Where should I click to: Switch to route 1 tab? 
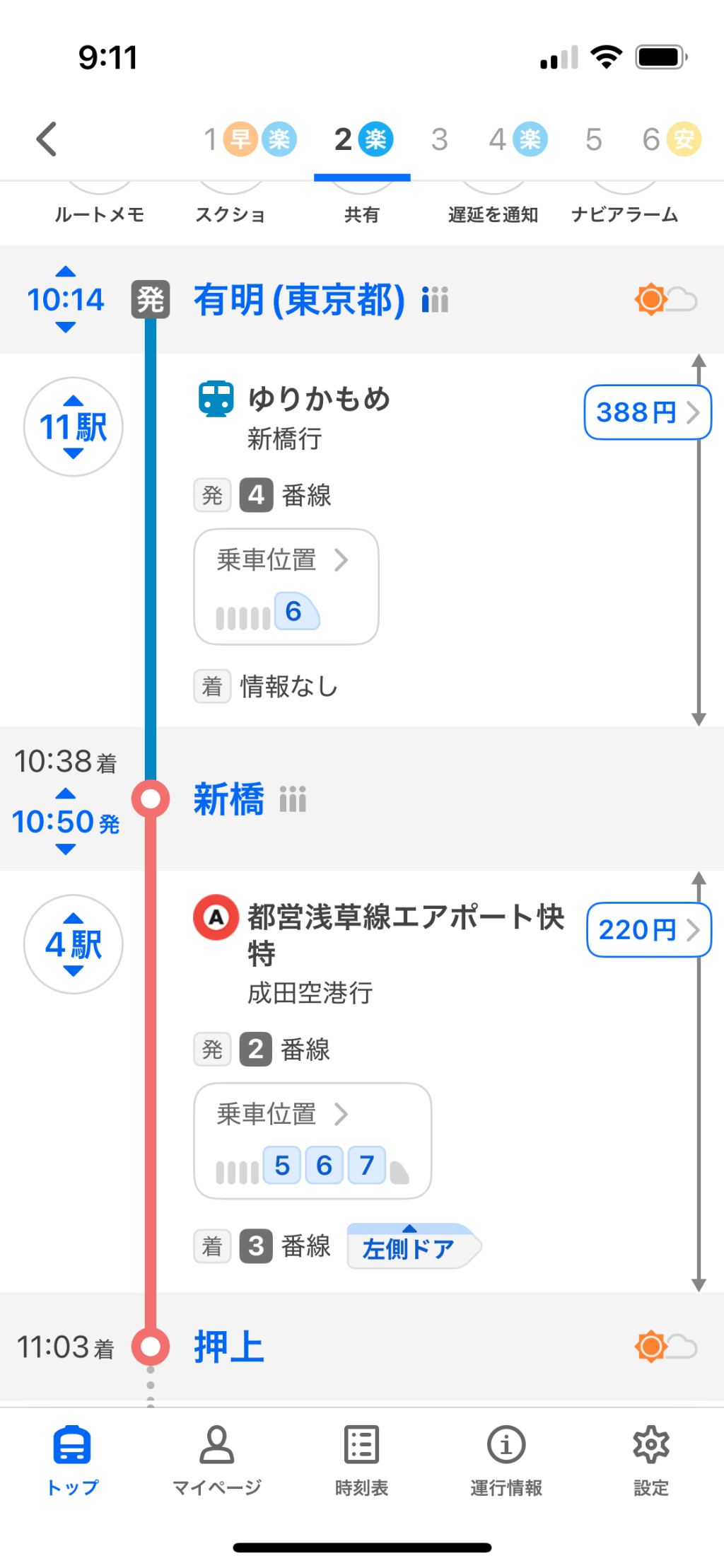pyautogui.click(x=250, y=139)
